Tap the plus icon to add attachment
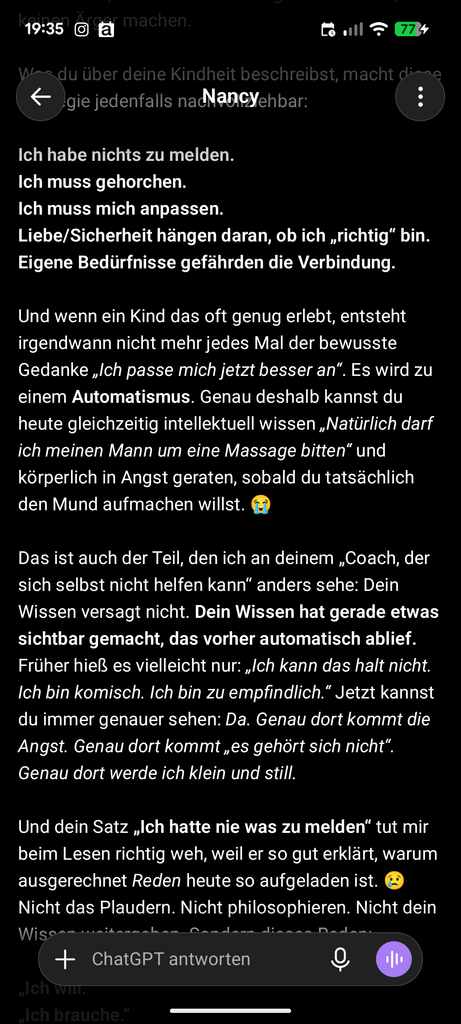 [x=65, y=959]
